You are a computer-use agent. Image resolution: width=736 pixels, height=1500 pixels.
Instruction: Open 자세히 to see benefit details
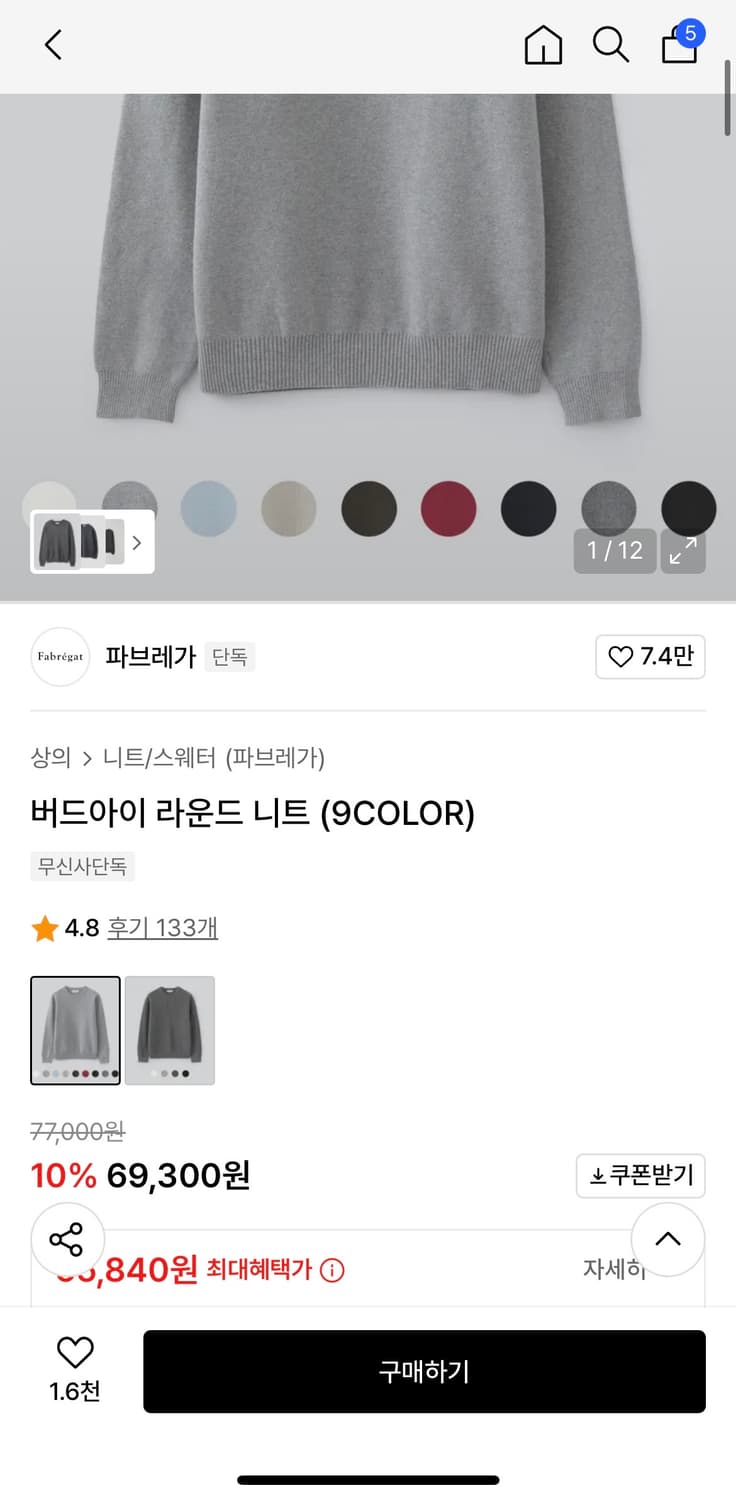[617, 1270]
